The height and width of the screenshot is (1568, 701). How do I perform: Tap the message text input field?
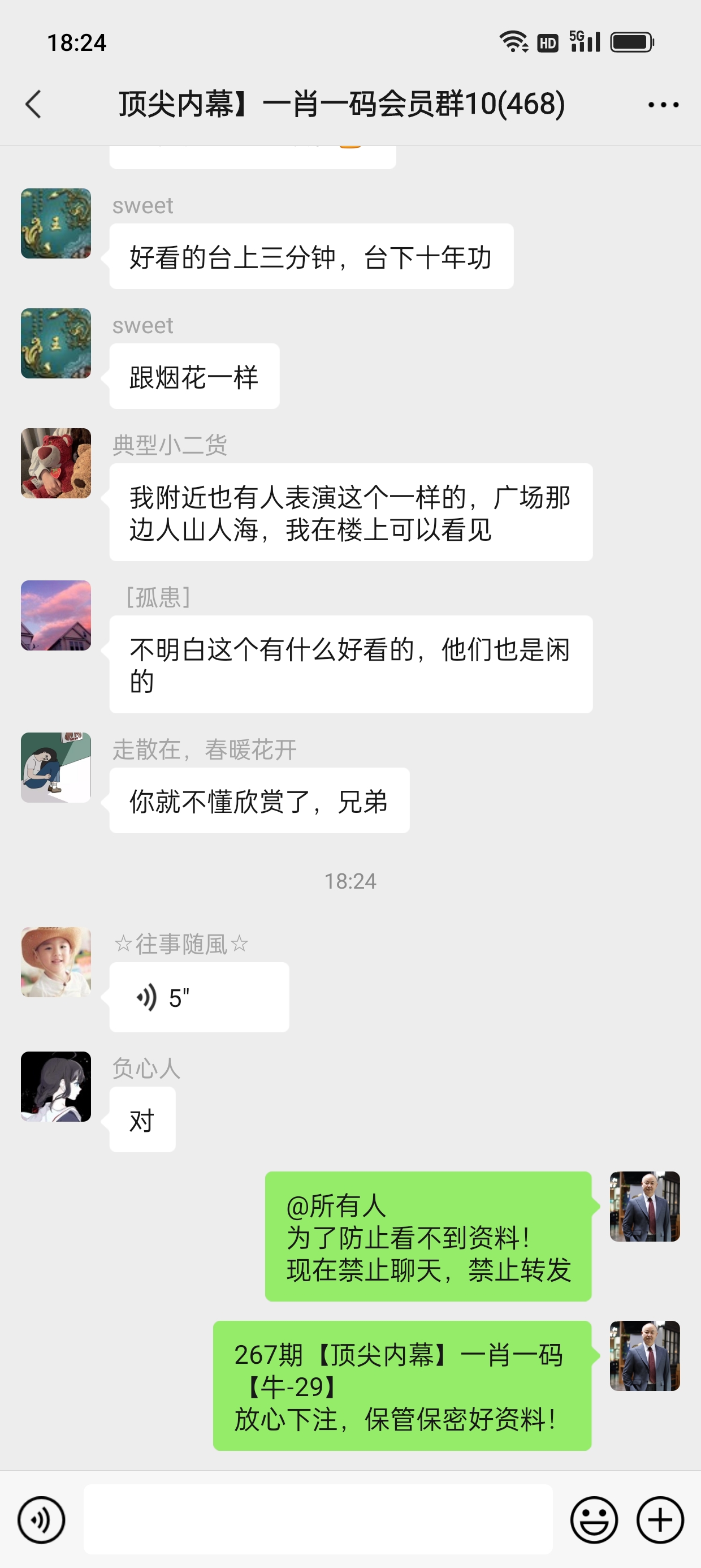tap(318, 1519)
